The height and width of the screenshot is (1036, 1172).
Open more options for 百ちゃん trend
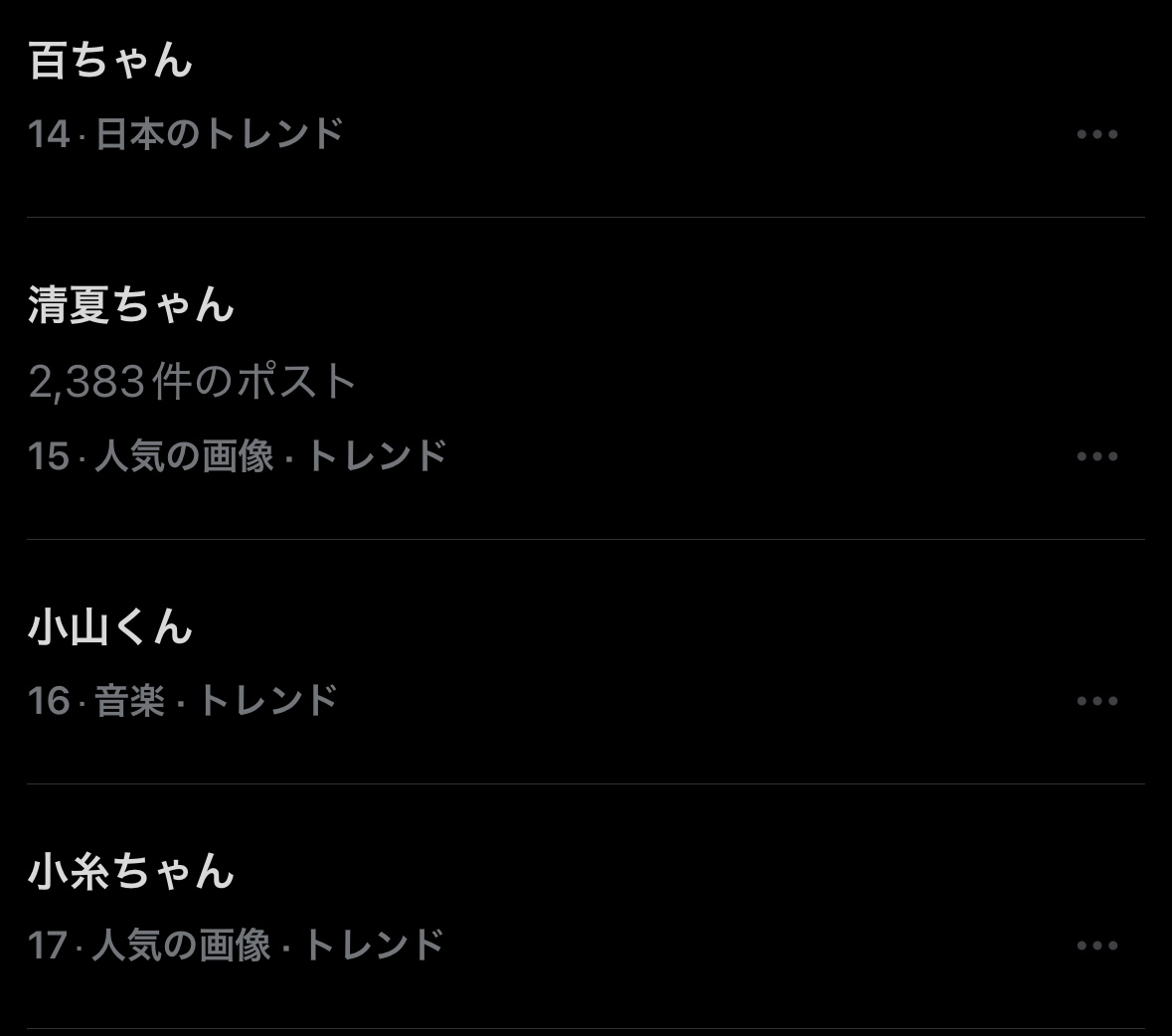pyautogui.click(x=1096, y=134)
